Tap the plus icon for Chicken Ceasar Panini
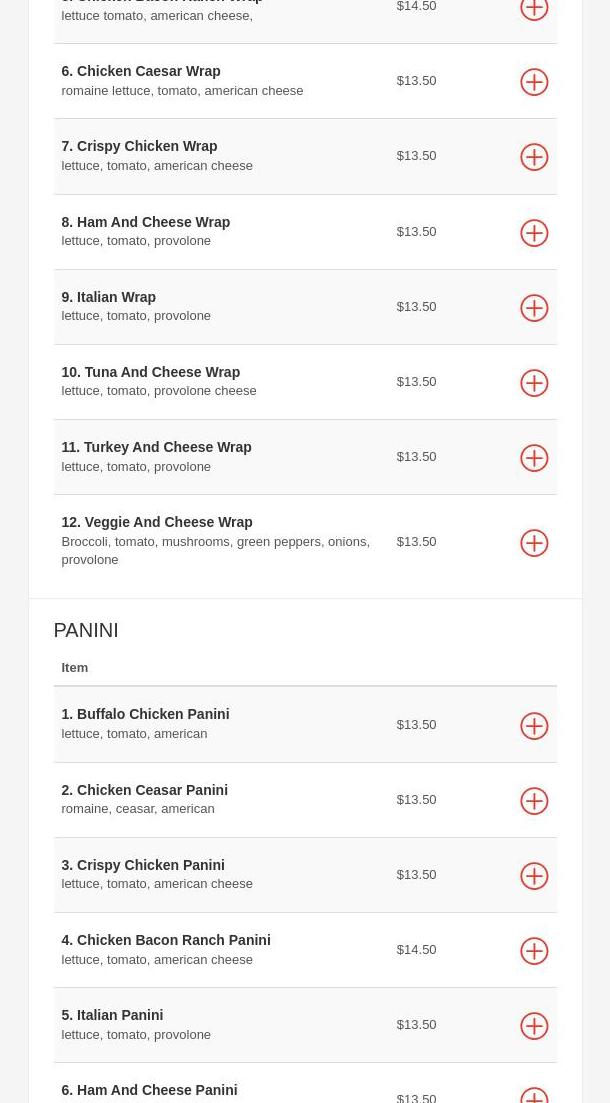610x1103 pixels. (534, 801)
